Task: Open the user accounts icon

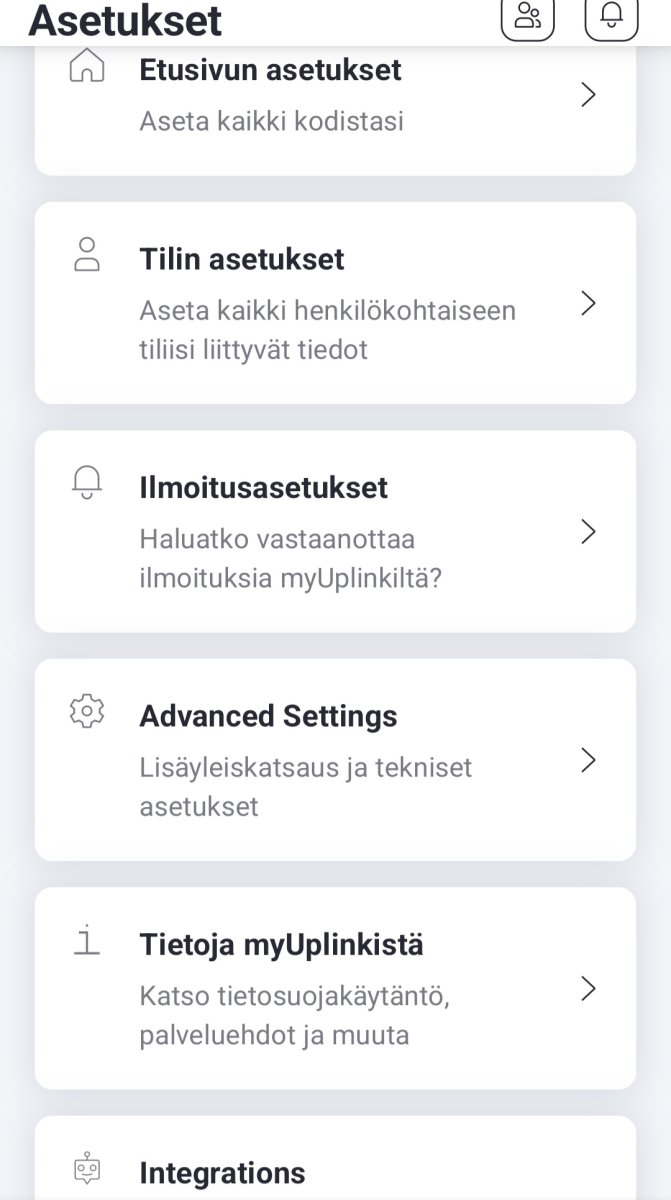Action: pyautogui.click(x=527, y=16)
